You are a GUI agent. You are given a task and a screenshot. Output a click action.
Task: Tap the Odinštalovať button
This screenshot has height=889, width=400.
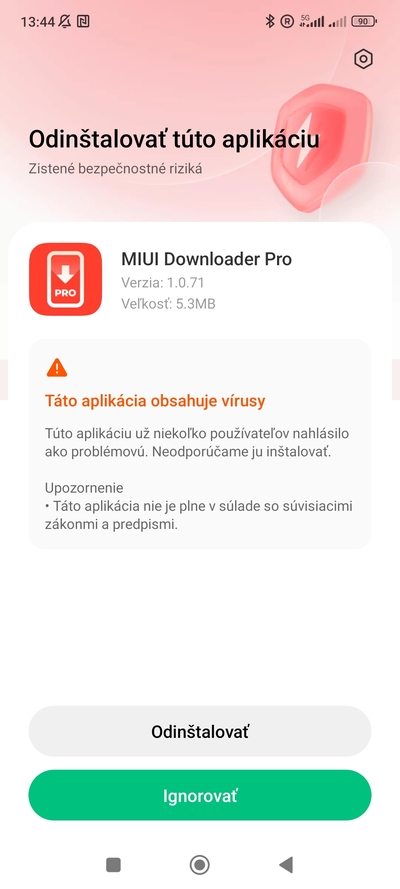(x=200, y=731)
